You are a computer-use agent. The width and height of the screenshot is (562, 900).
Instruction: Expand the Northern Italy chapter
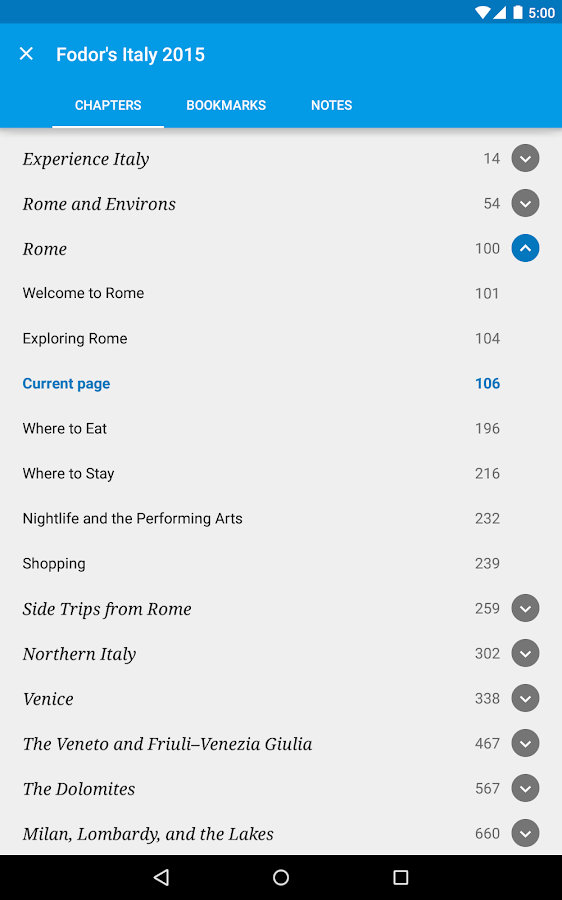tap(525, 653)
